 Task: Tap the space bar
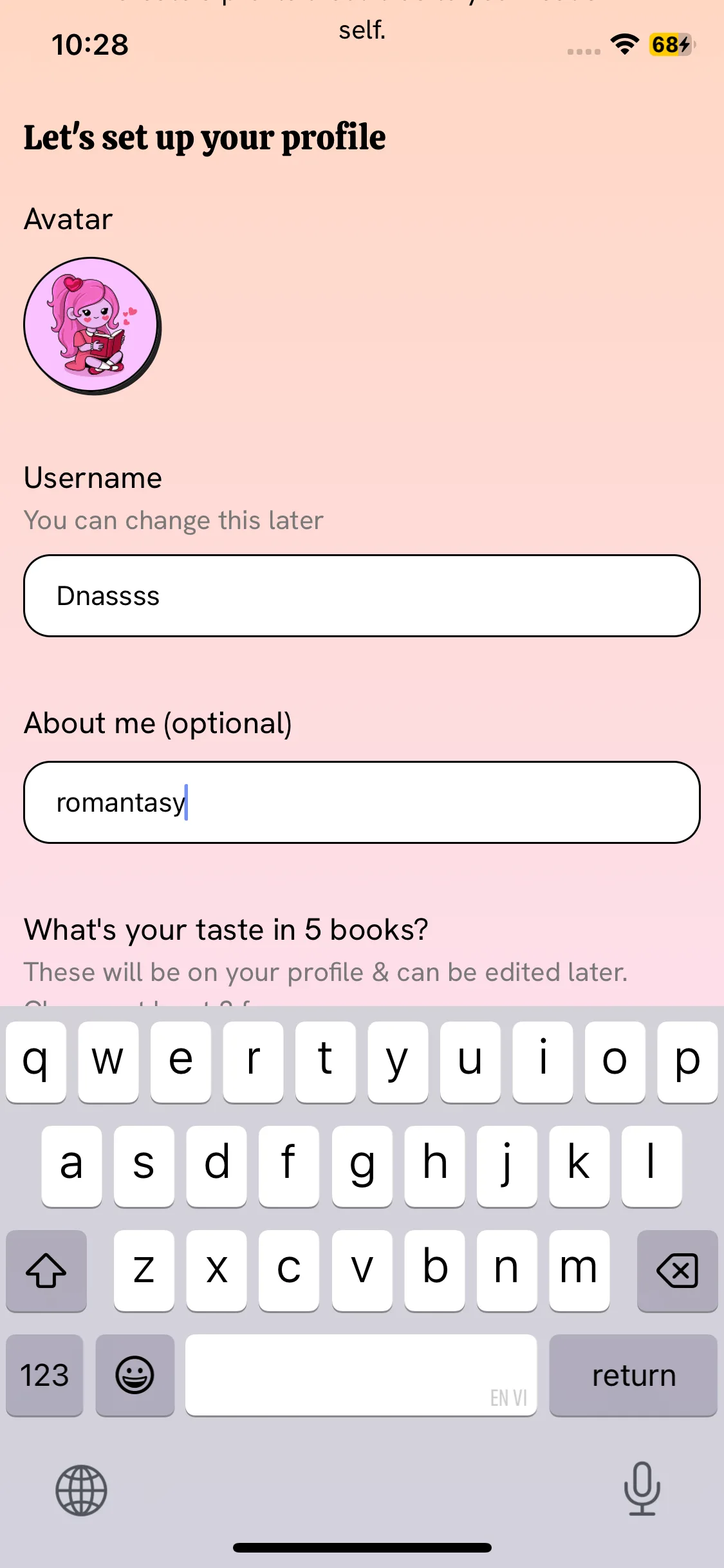[x=360, y=1376]
